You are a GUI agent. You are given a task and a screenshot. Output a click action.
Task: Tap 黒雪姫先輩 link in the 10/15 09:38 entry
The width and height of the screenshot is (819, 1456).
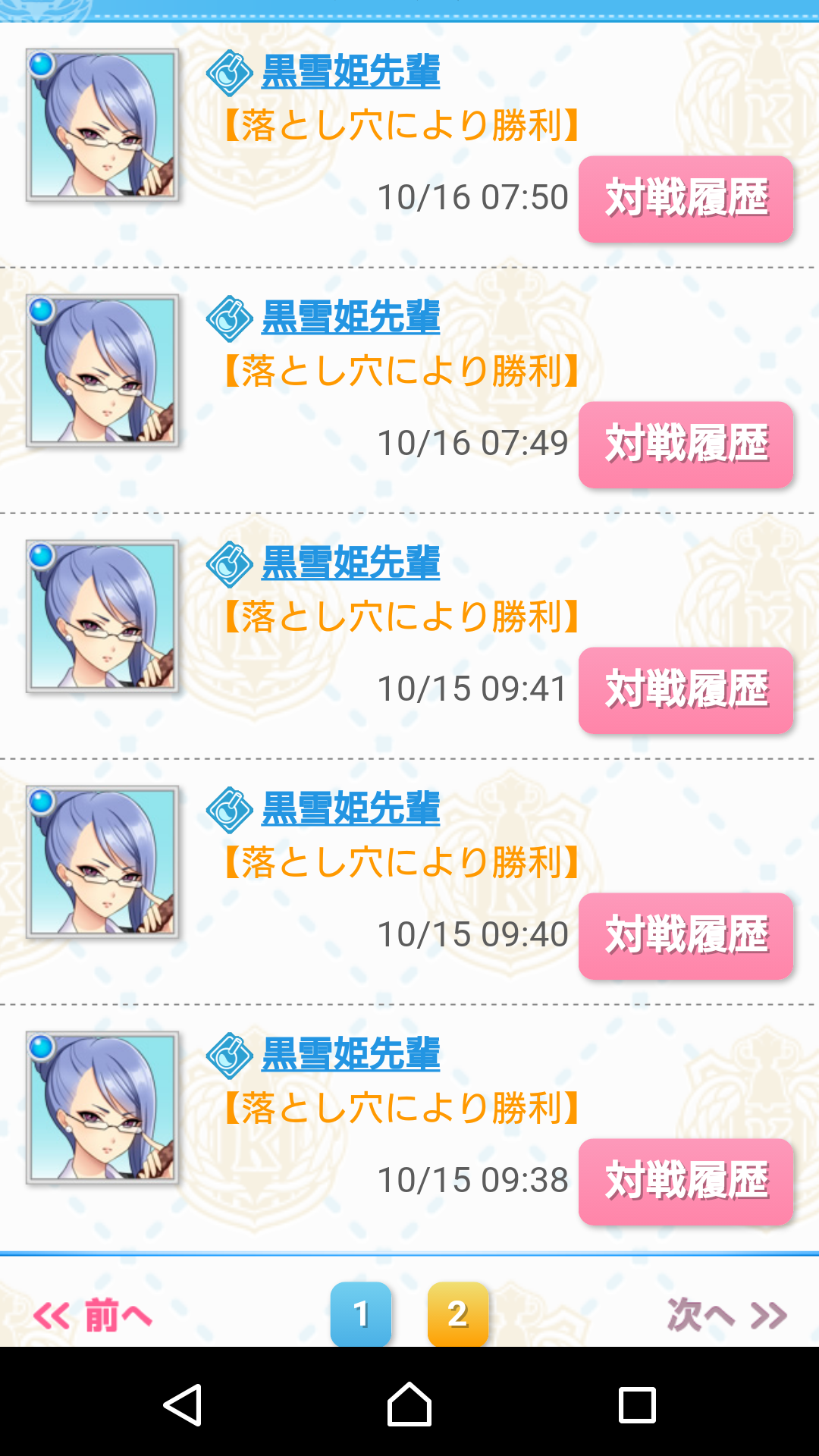pos(350,1056)
